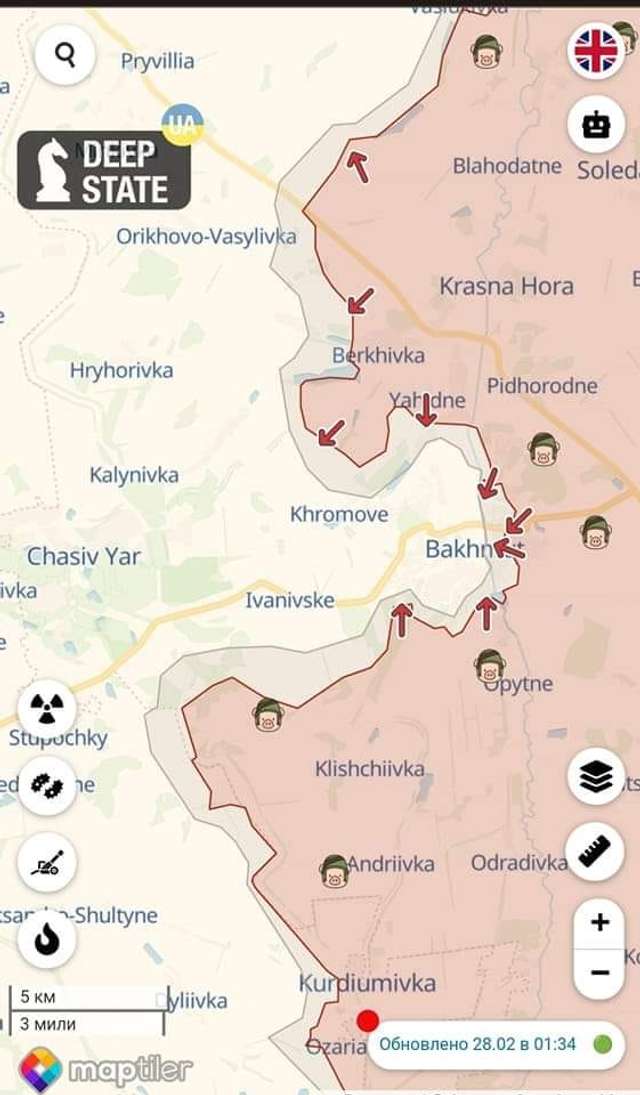640x1095 pixels.
Task: Tap the gears icon button
Action: 46,785
